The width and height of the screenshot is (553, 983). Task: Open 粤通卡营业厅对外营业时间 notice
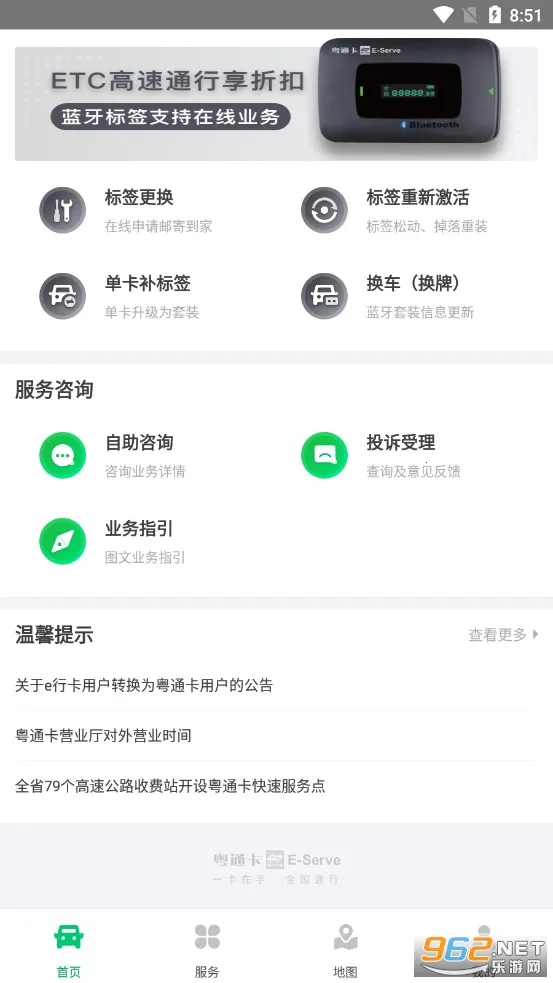point(276,735)
